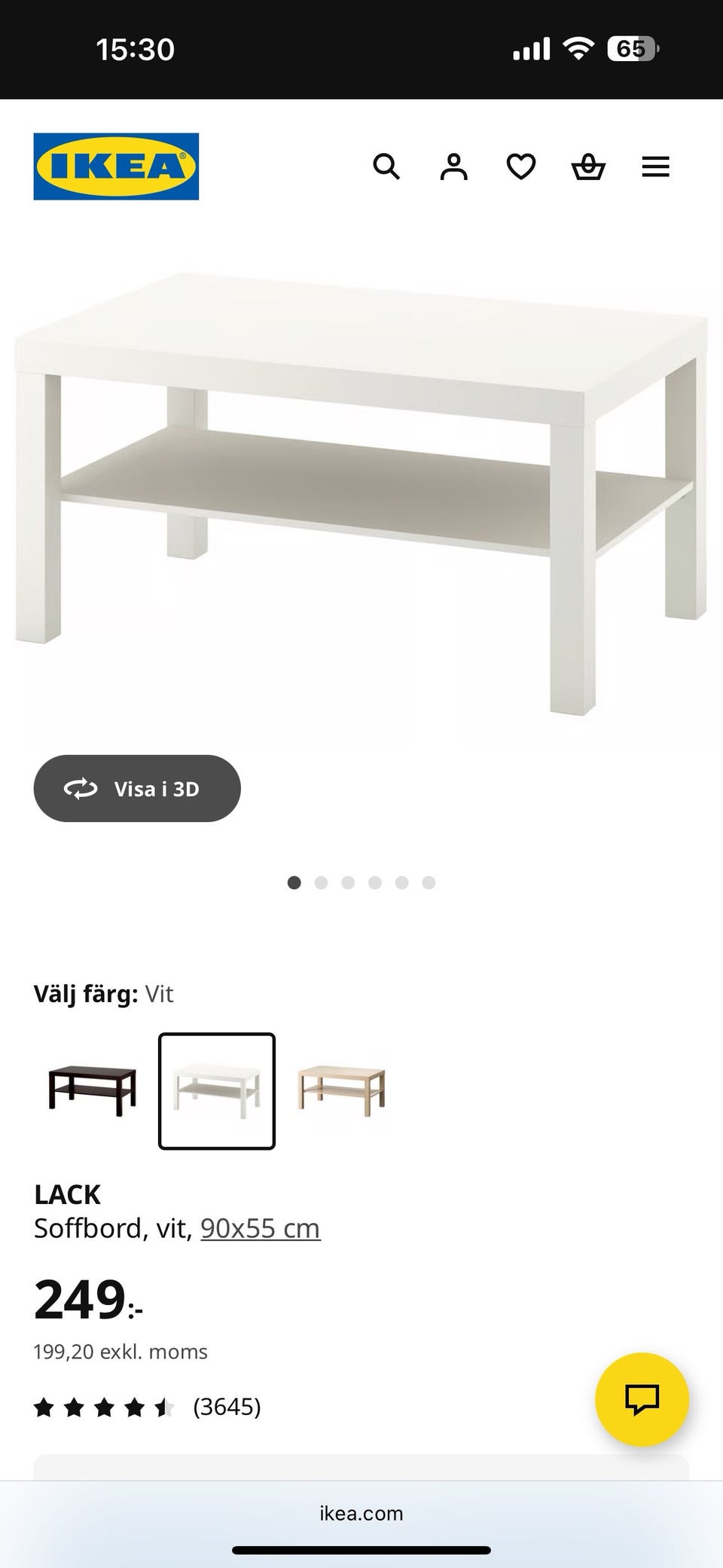The width and height of the screenshot is (723, 1568).
Task: Open the yellow chat bubble
Action: 641,1398
